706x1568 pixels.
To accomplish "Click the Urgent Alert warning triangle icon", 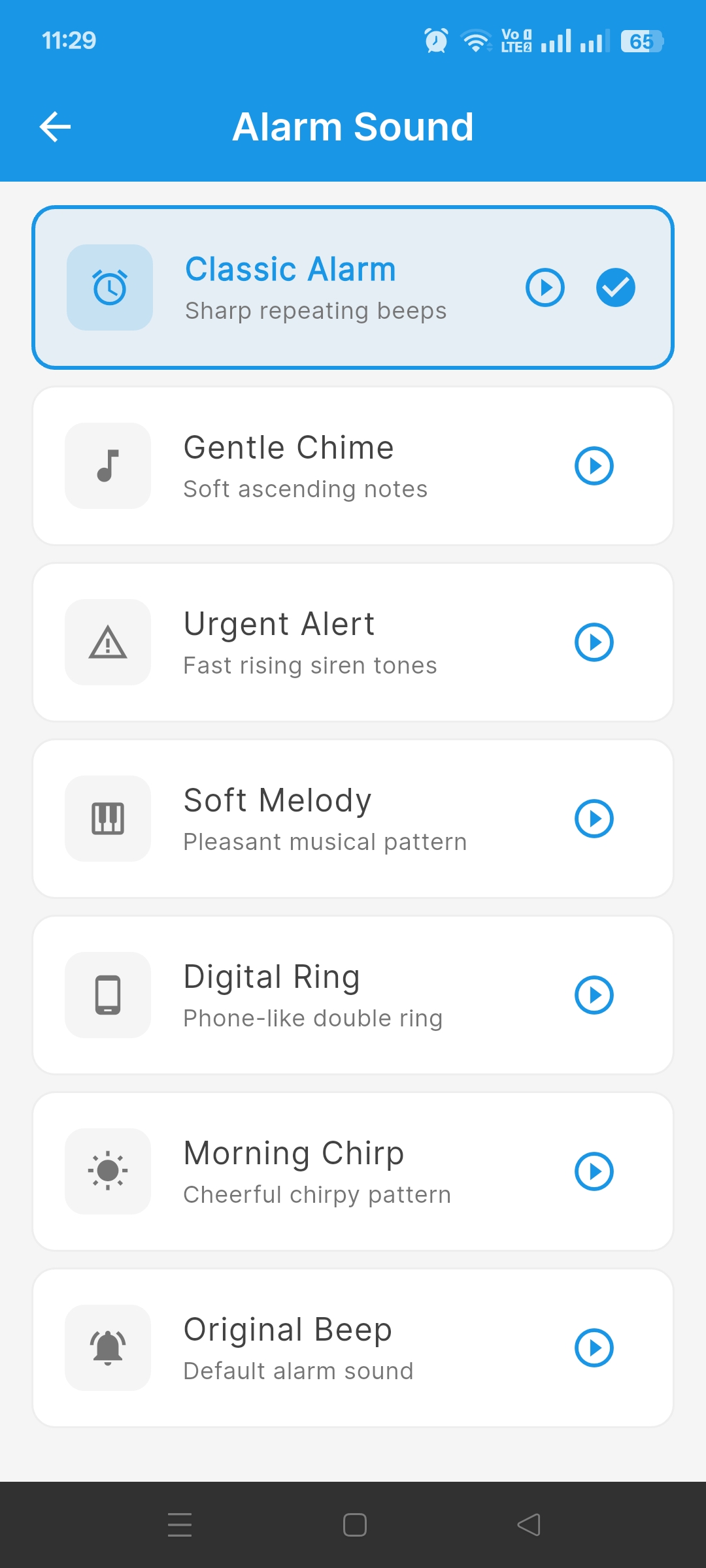I will [x=107, y=642].
